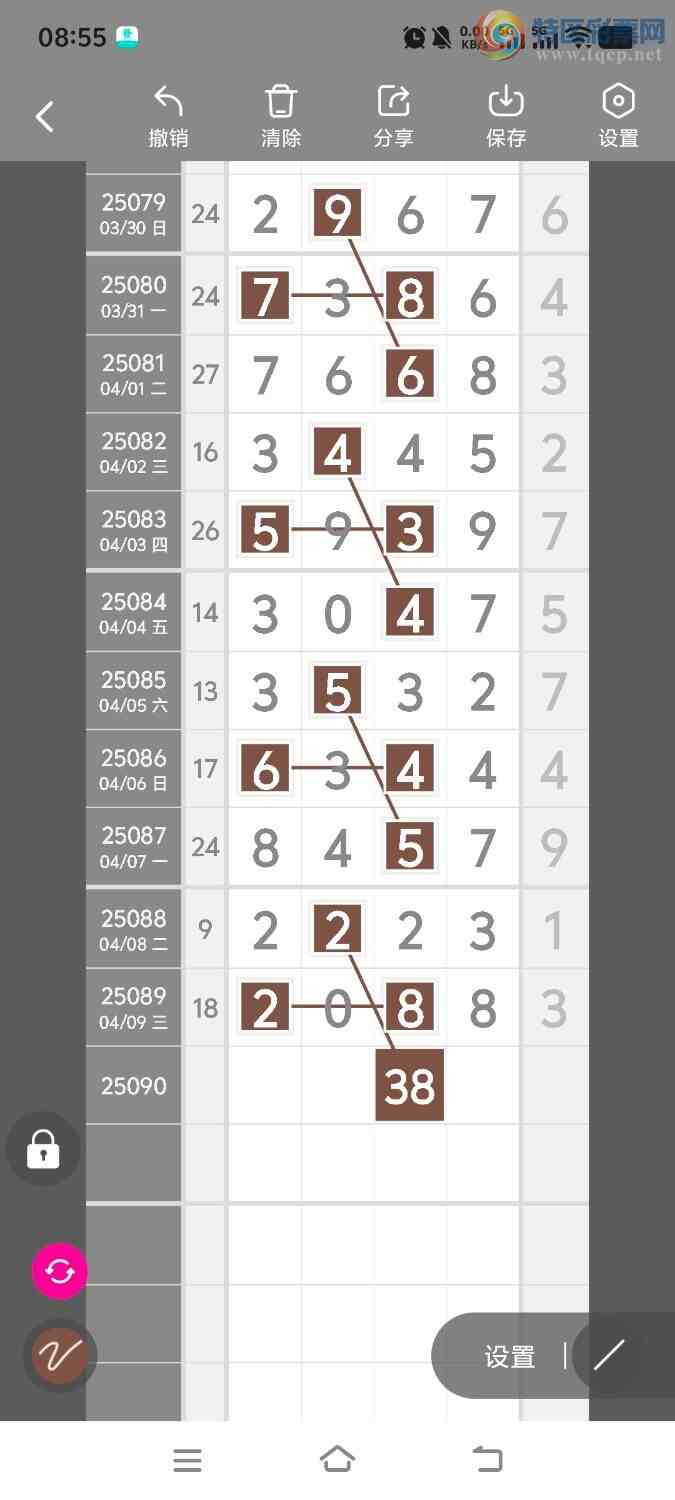Select the brown pen tool button
675x1500 pixels.
coord(60,1356)
